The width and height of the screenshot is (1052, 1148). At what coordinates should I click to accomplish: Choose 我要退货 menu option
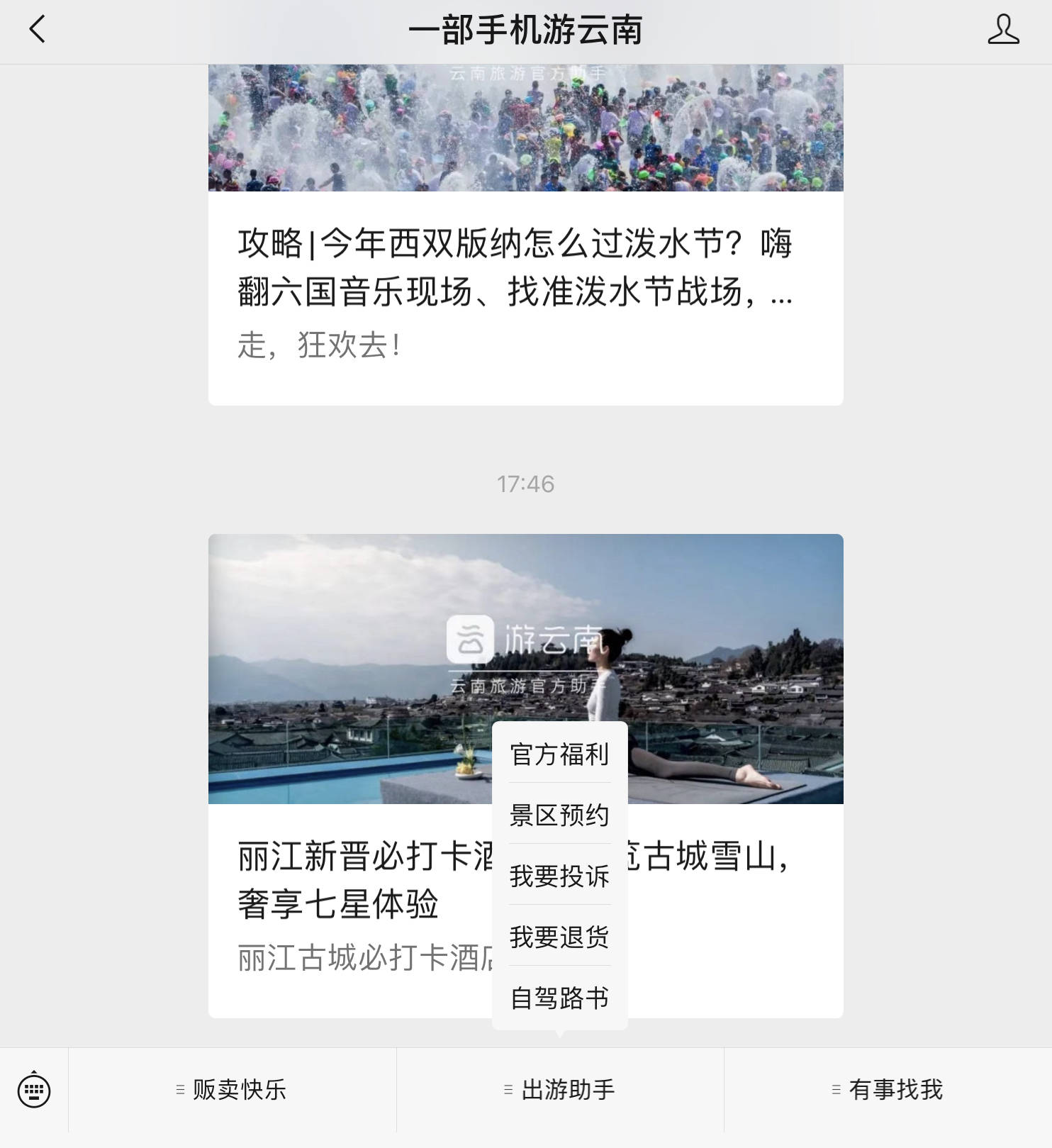coord(559,937)
